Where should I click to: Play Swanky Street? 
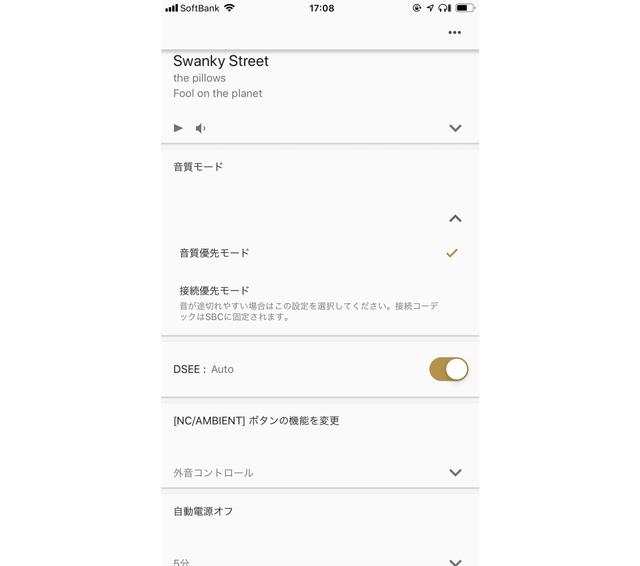179,128
